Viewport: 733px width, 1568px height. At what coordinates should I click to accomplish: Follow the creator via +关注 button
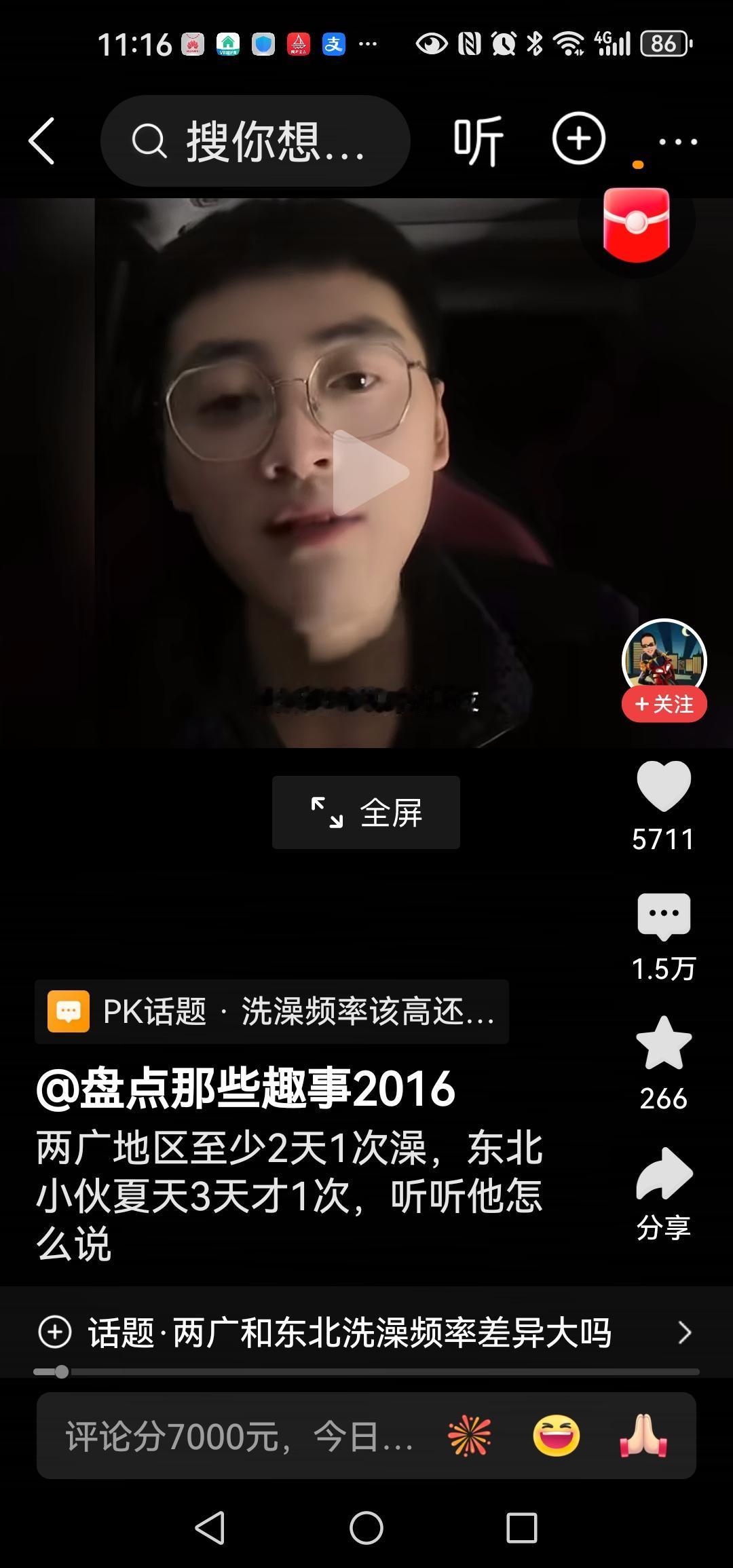[x=664, y=705]
